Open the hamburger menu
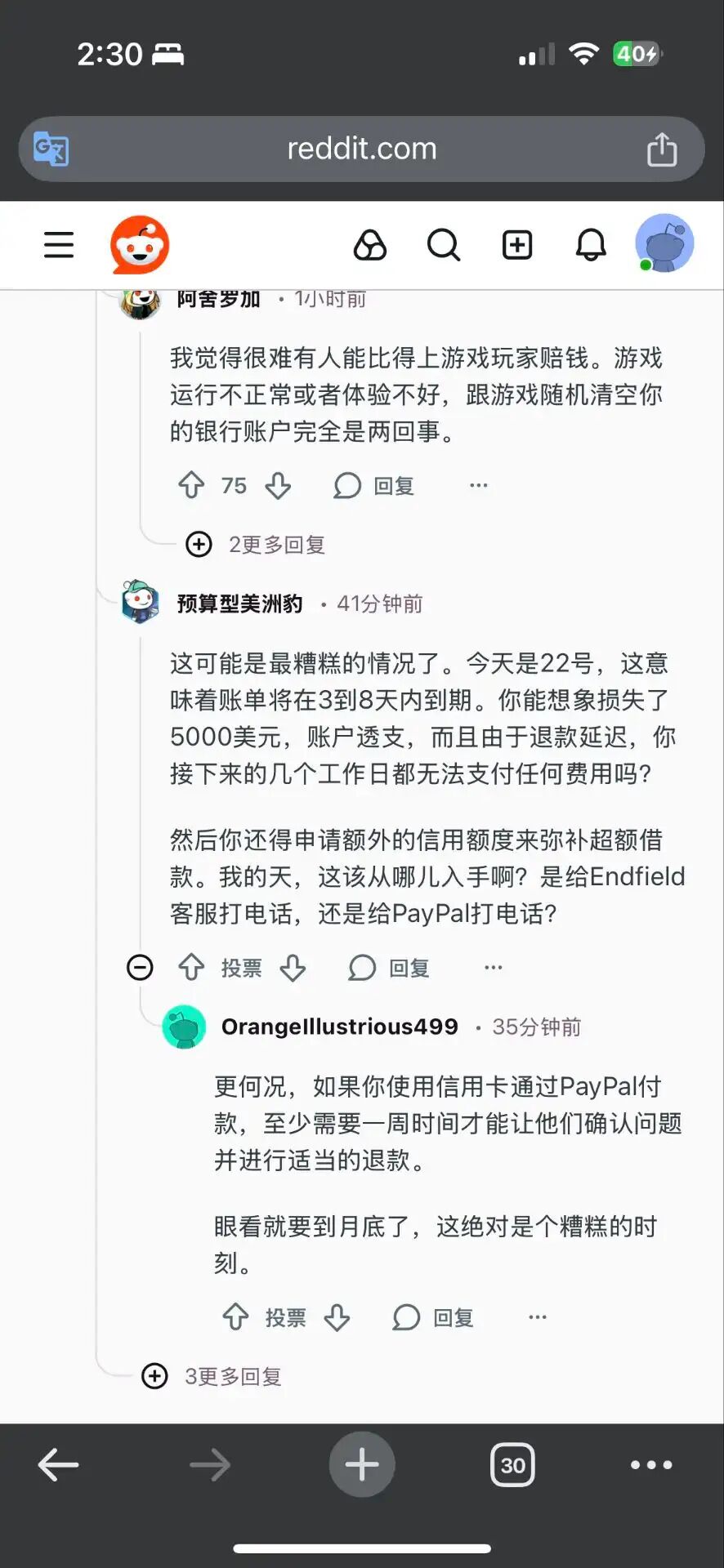 point(59,245)
